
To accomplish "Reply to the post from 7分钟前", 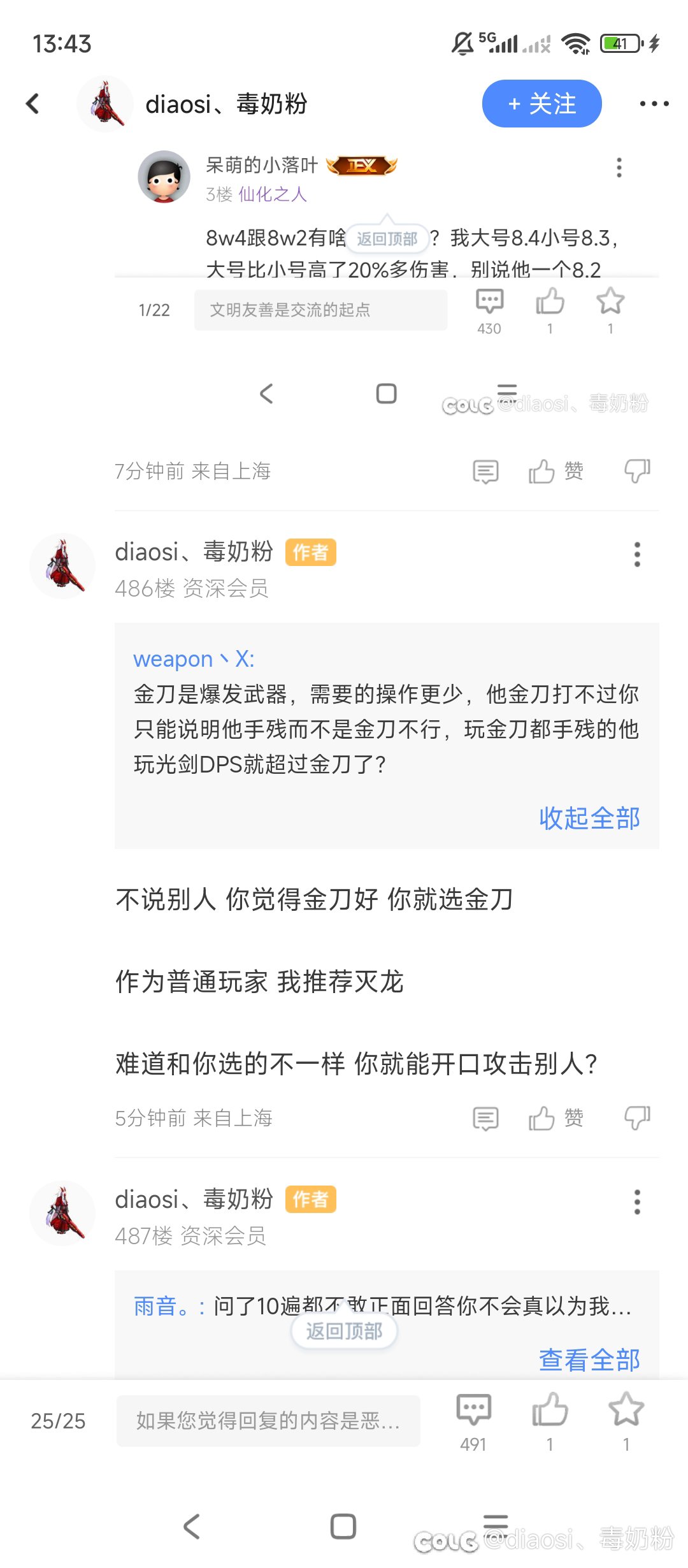I will [485, 472].
